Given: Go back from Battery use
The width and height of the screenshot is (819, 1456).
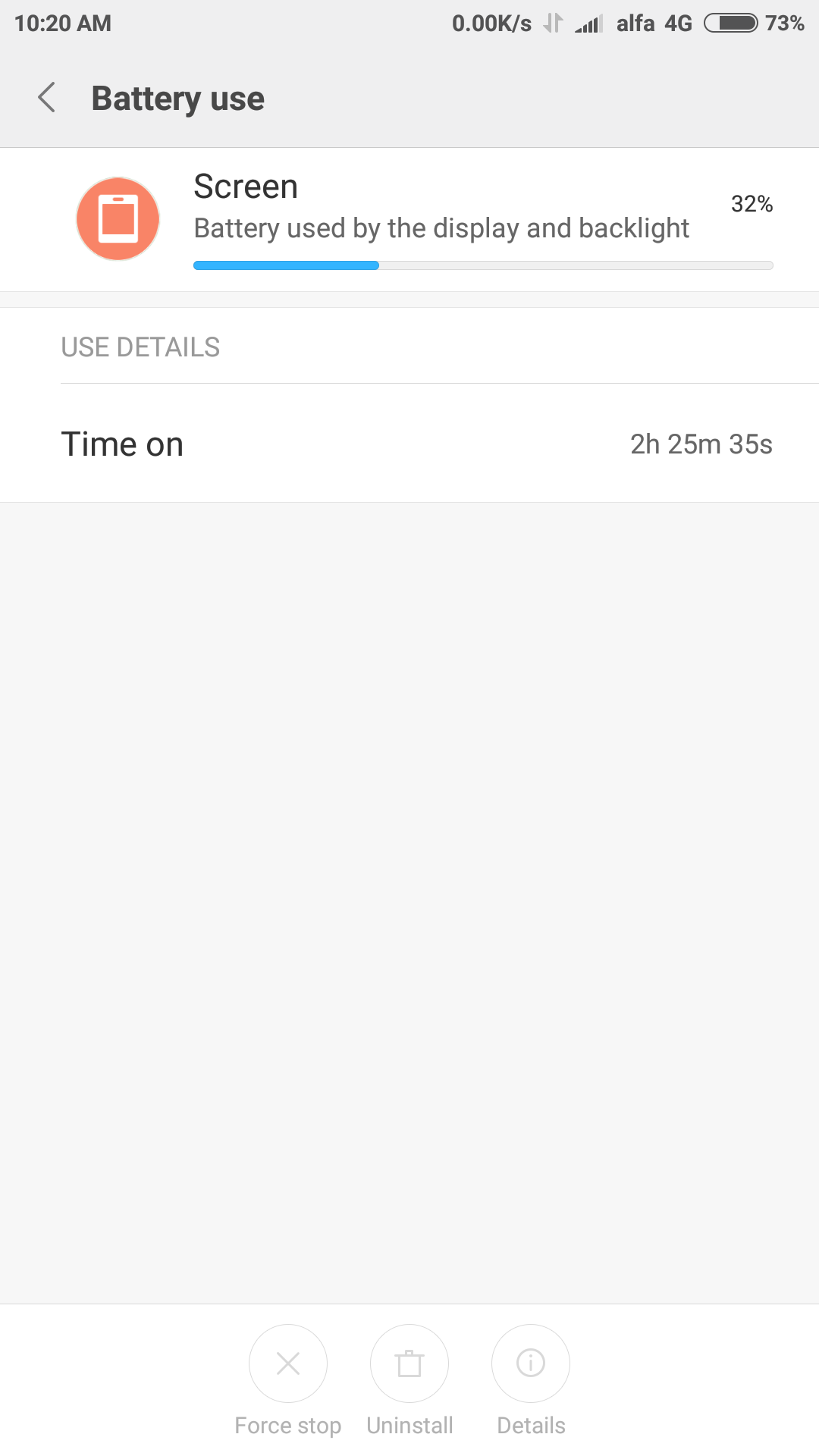Looking at the screenshot, I should coord(47,98).
